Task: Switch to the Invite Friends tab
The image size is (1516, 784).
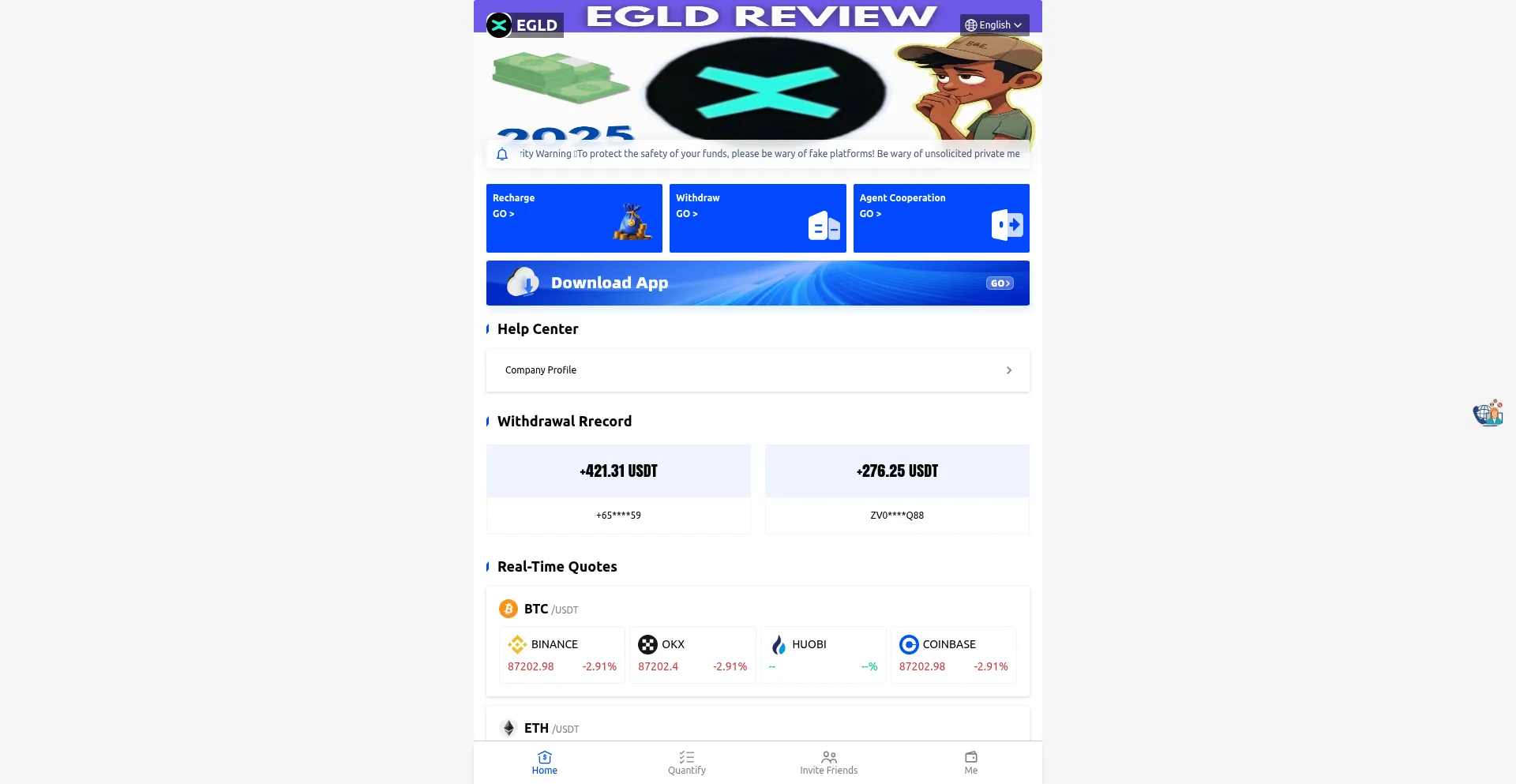Action: click(828, 763)
